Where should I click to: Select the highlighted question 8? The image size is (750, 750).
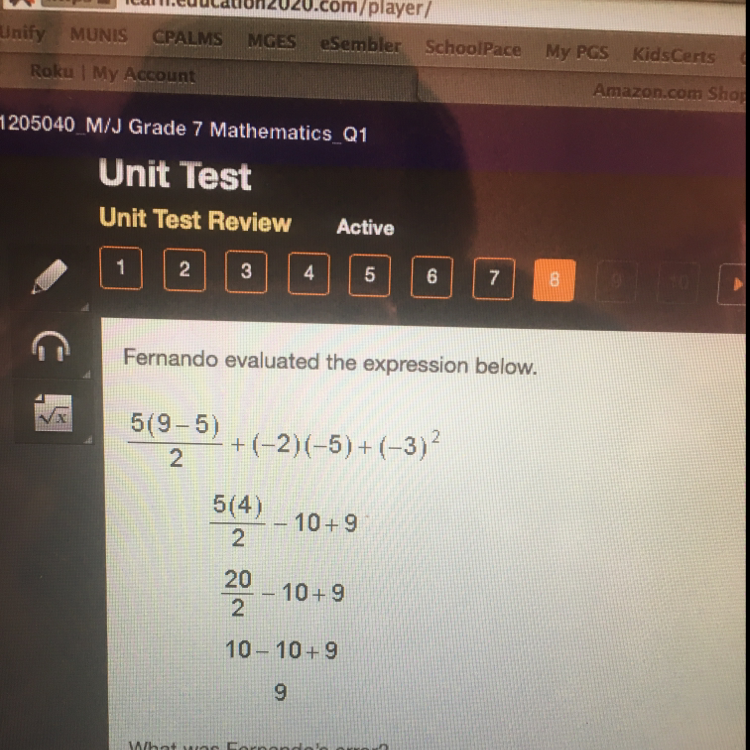[x=554, y=280]
